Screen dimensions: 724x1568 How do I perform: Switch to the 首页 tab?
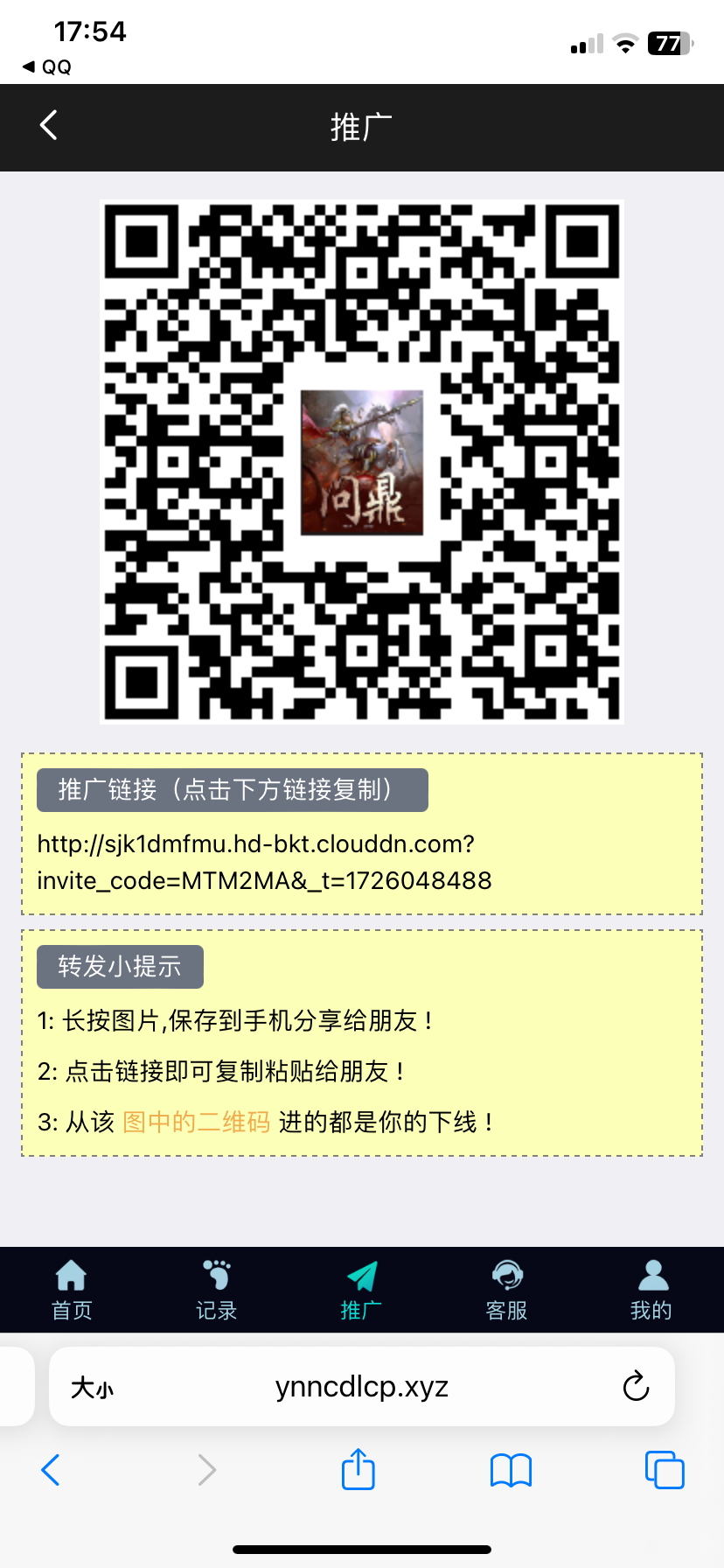point(72,1290)
